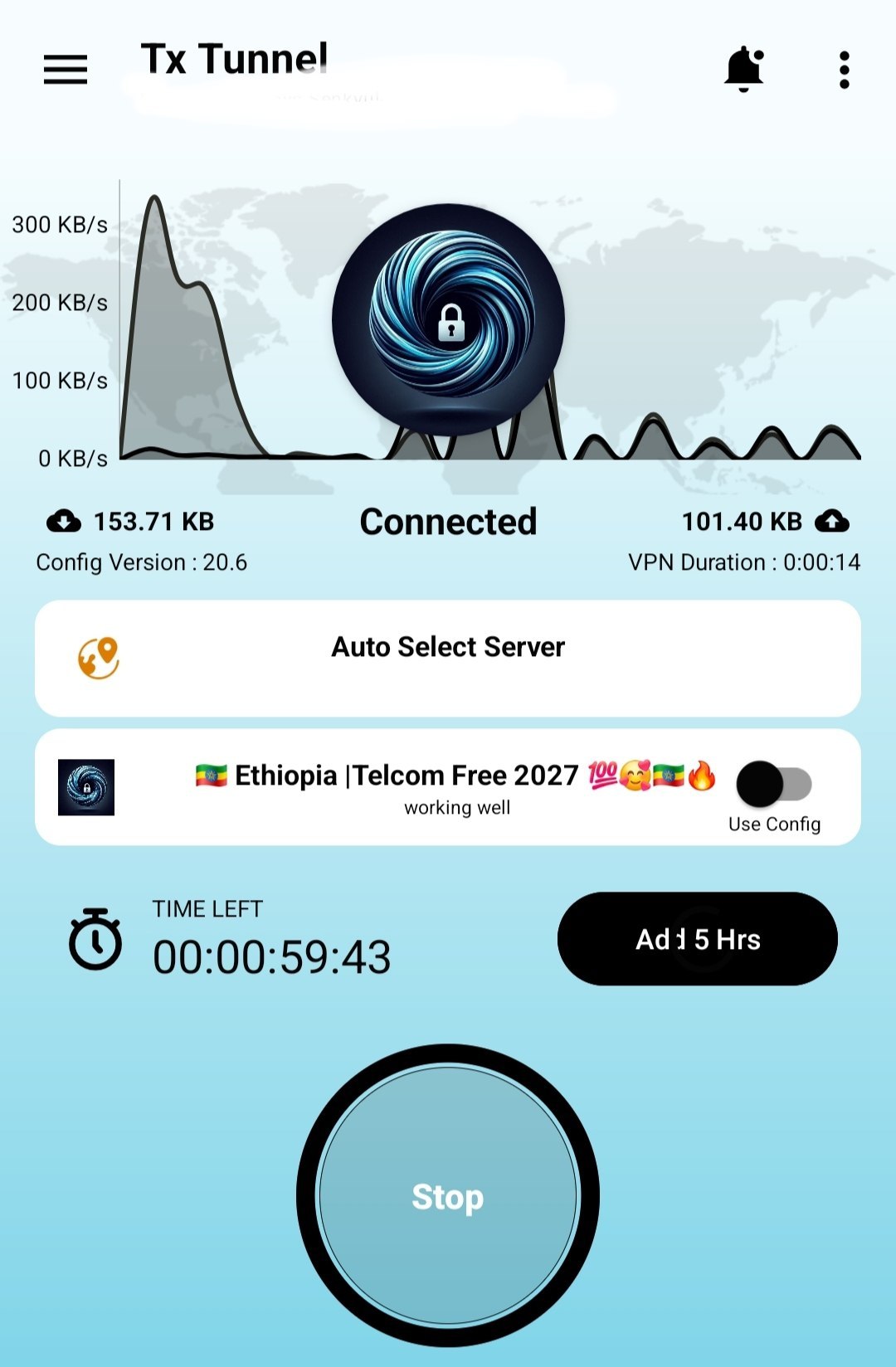The width and height of the screenshot is (896, 1367).
Task: Click the download traffic cloud icon
Action: pyautogui.click(x=65, y=521)
